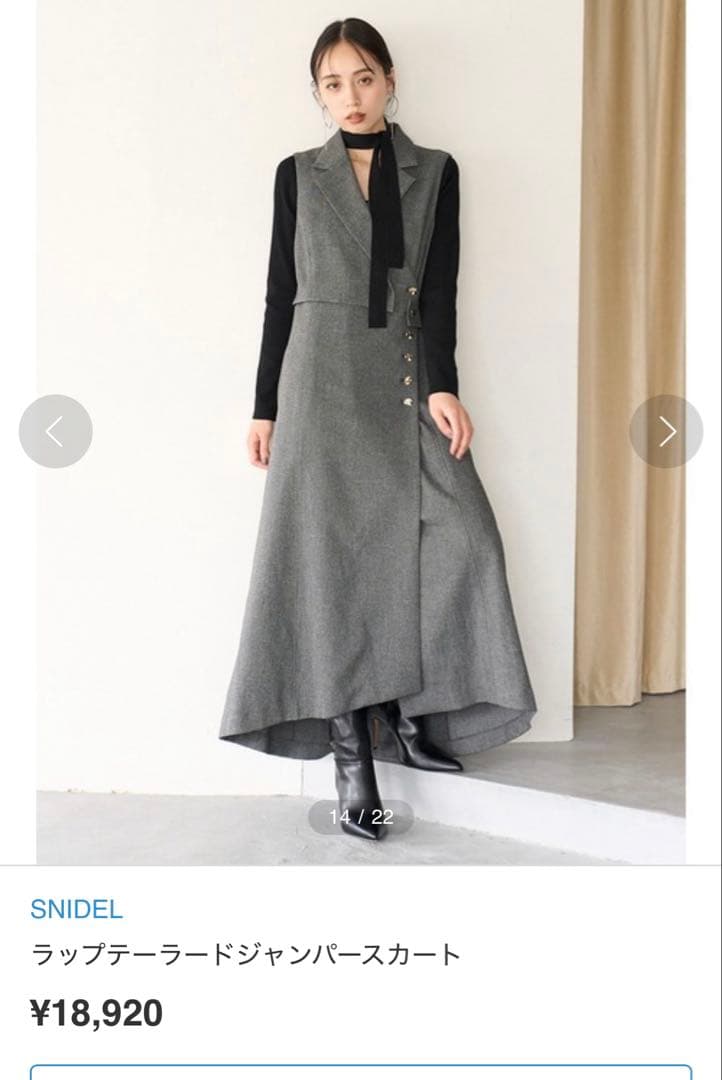Show the previous product photo

click(56, 432)
